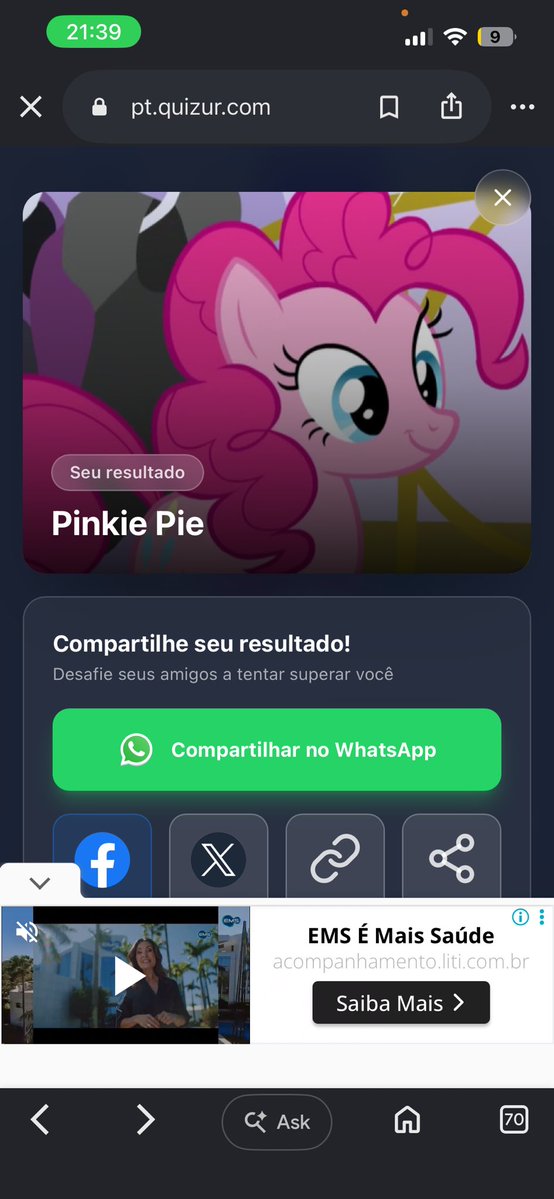Viewport: 554px width, 1199px height.
Task: Tap Compartilhar no WhatsApp
Action: point(277,749)
